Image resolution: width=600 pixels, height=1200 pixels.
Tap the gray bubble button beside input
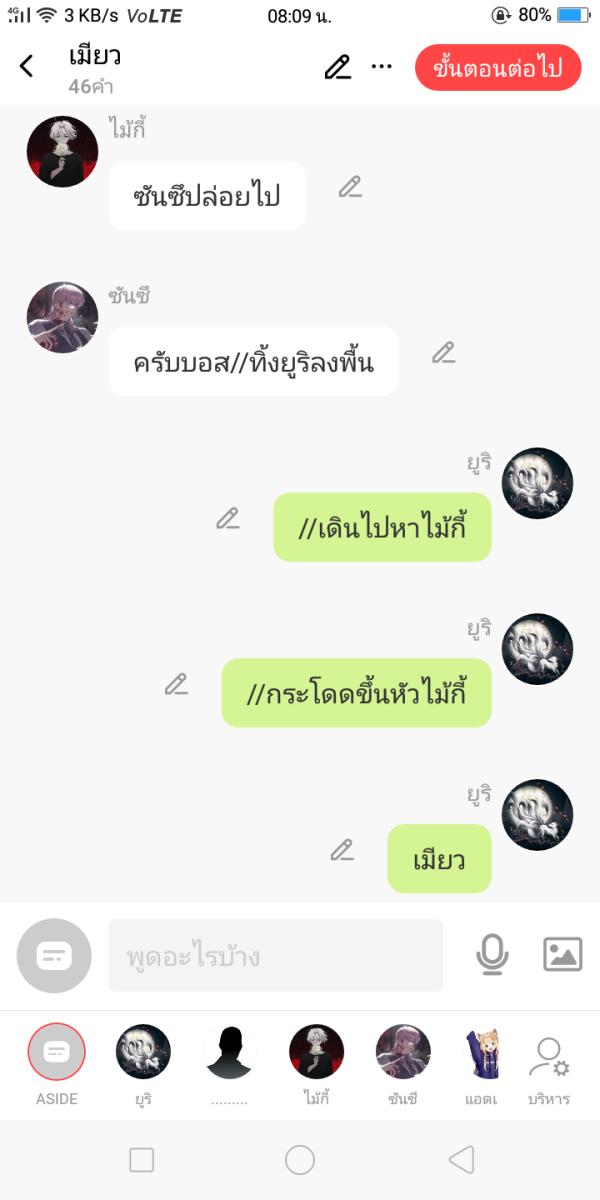pos(54,956)
